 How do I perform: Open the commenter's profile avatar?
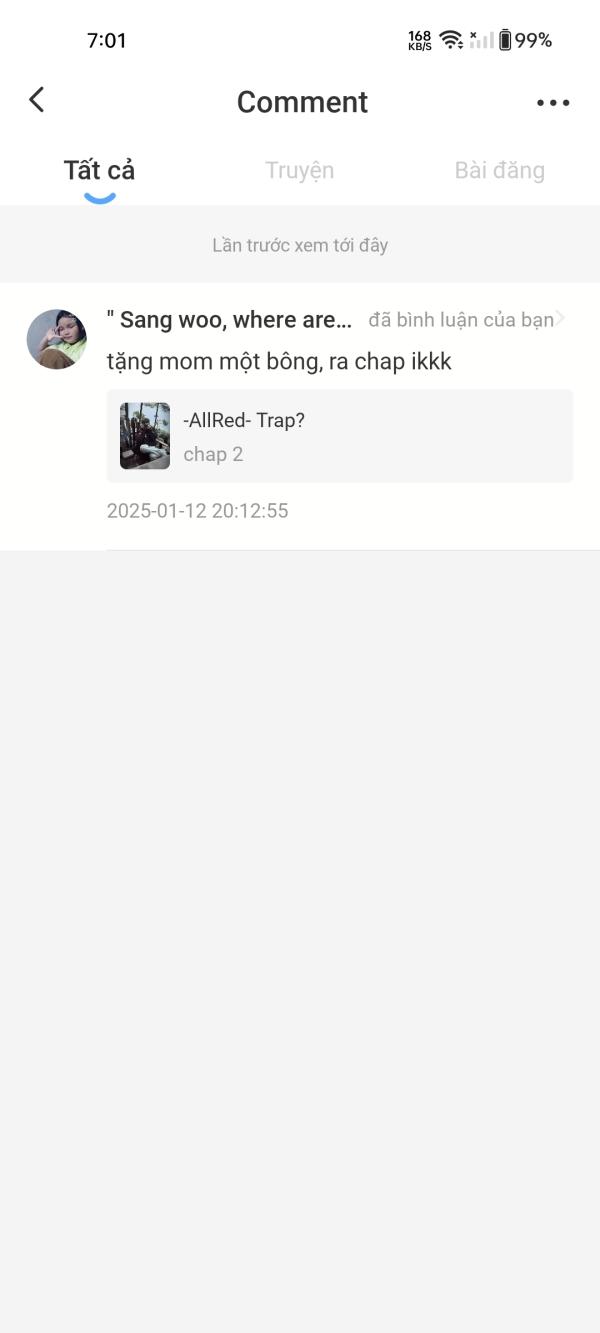[x=56, y=339]
